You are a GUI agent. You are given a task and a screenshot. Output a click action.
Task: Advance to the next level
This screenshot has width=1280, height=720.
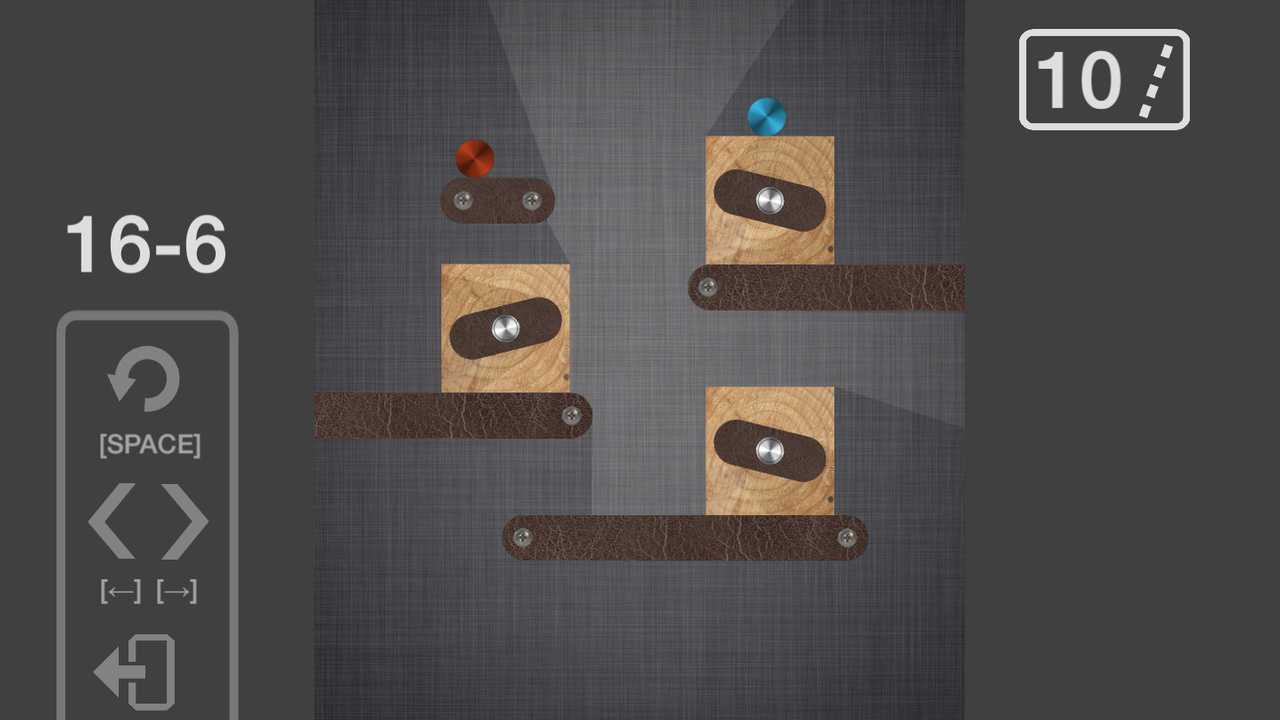184,522
